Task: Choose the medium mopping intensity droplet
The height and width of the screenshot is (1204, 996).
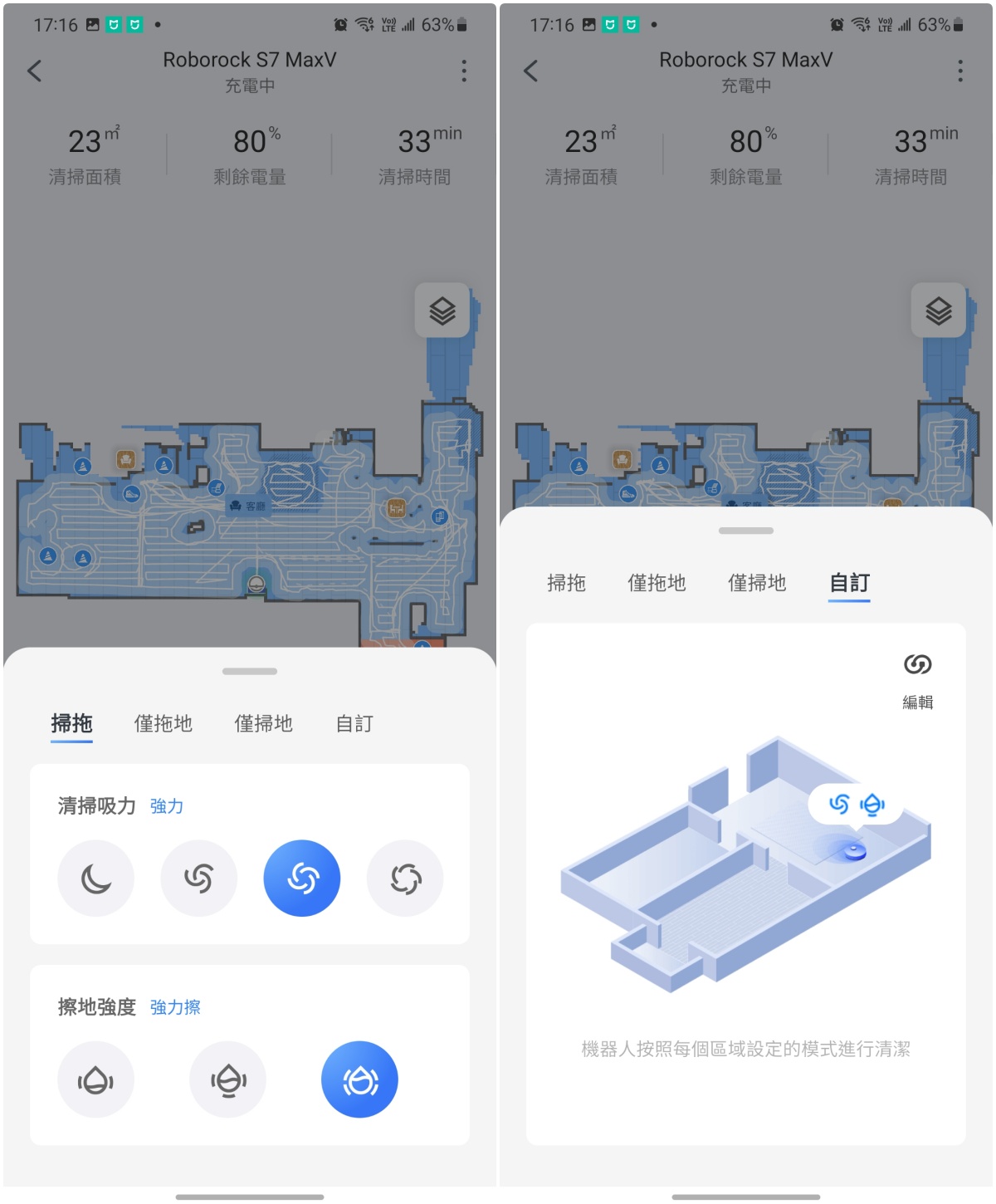Action: pos(227,1079)
